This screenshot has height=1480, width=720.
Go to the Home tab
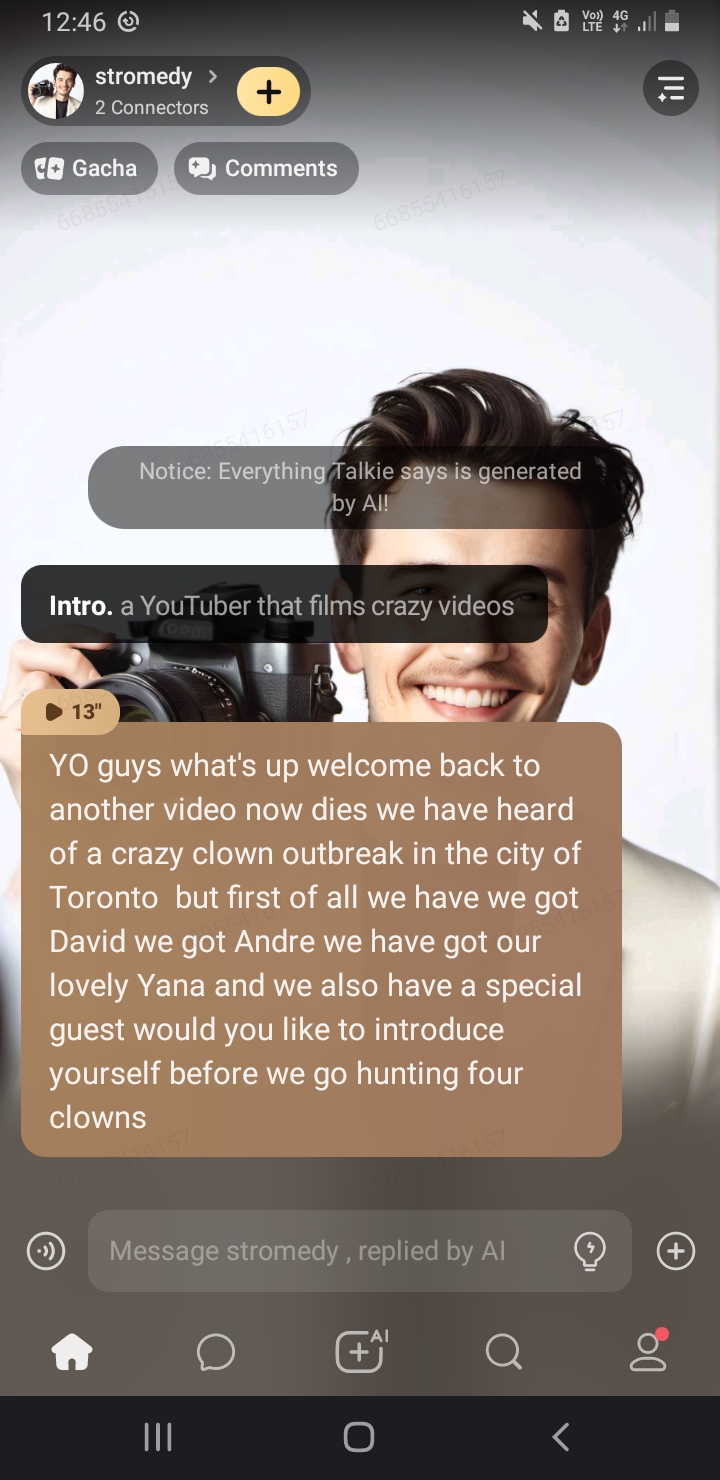(72, 1353)
